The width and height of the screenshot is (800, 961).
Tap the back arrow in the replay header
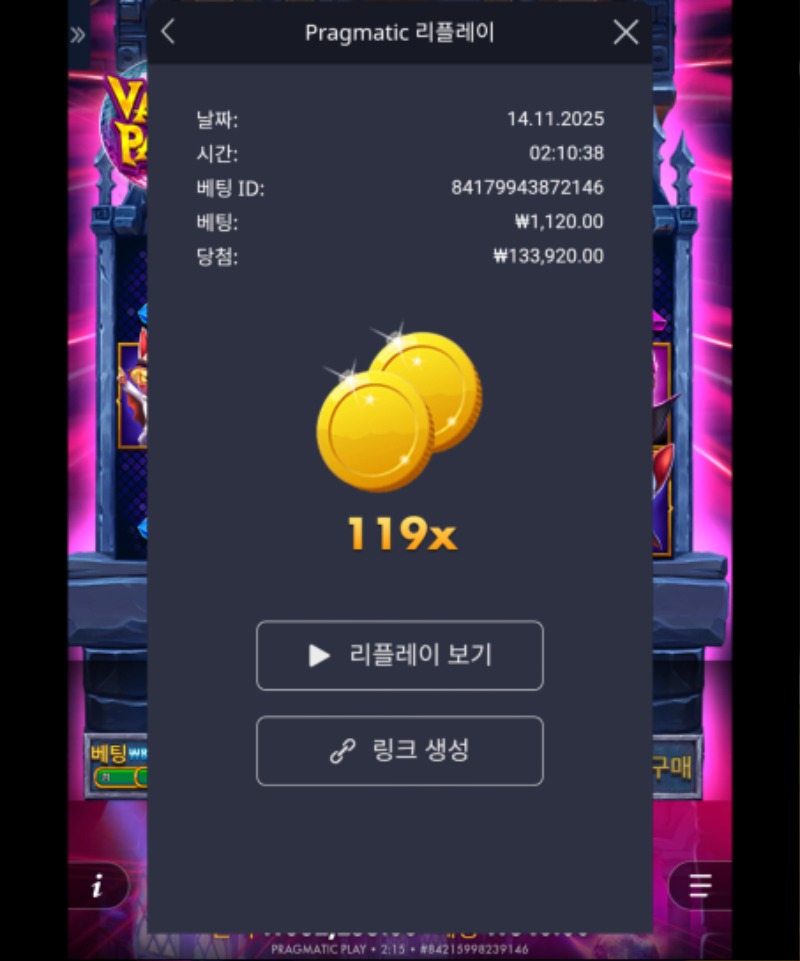coord(167,32)
